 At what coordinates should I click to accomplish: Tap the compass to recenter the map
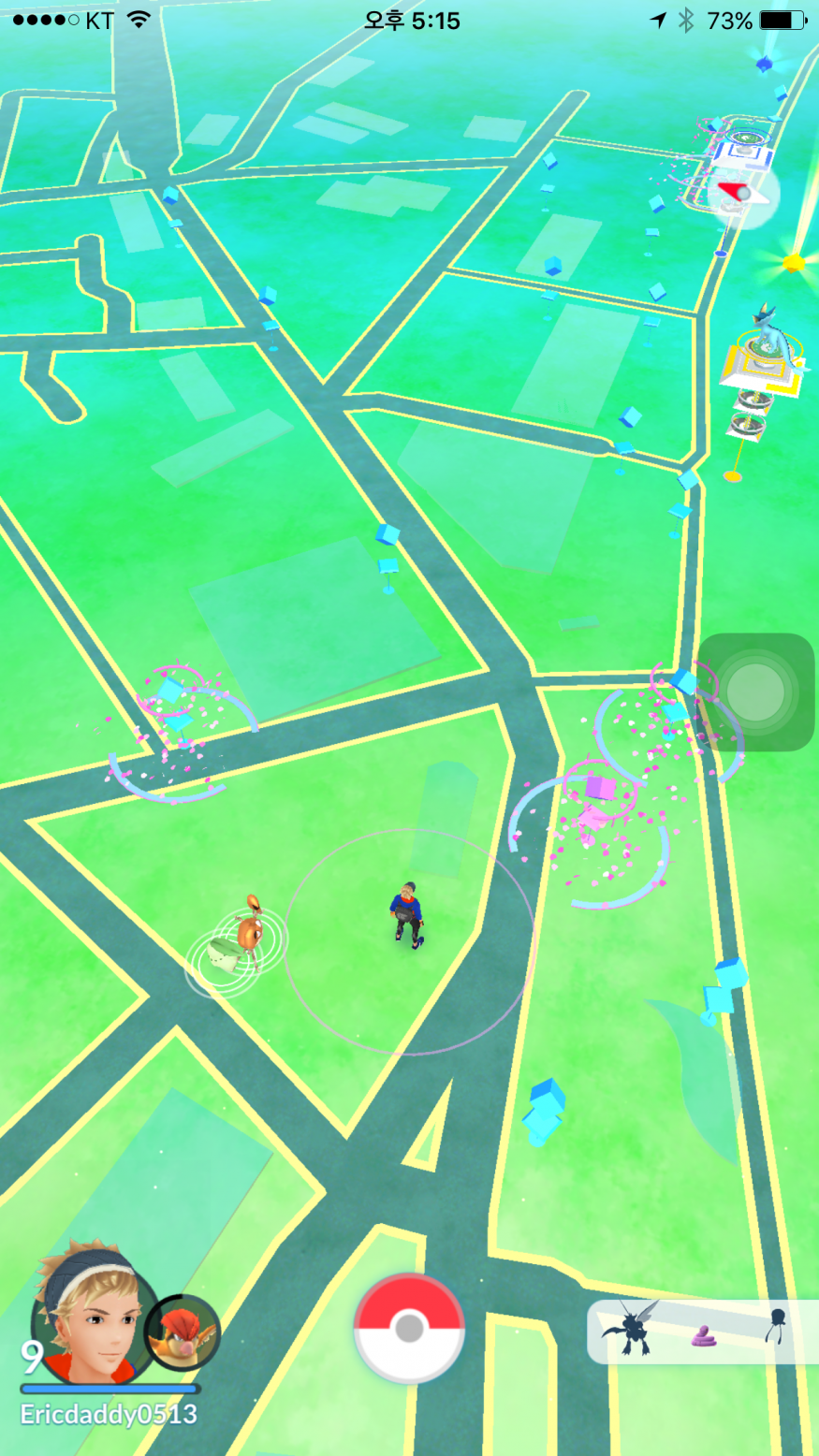pos(741,193)
